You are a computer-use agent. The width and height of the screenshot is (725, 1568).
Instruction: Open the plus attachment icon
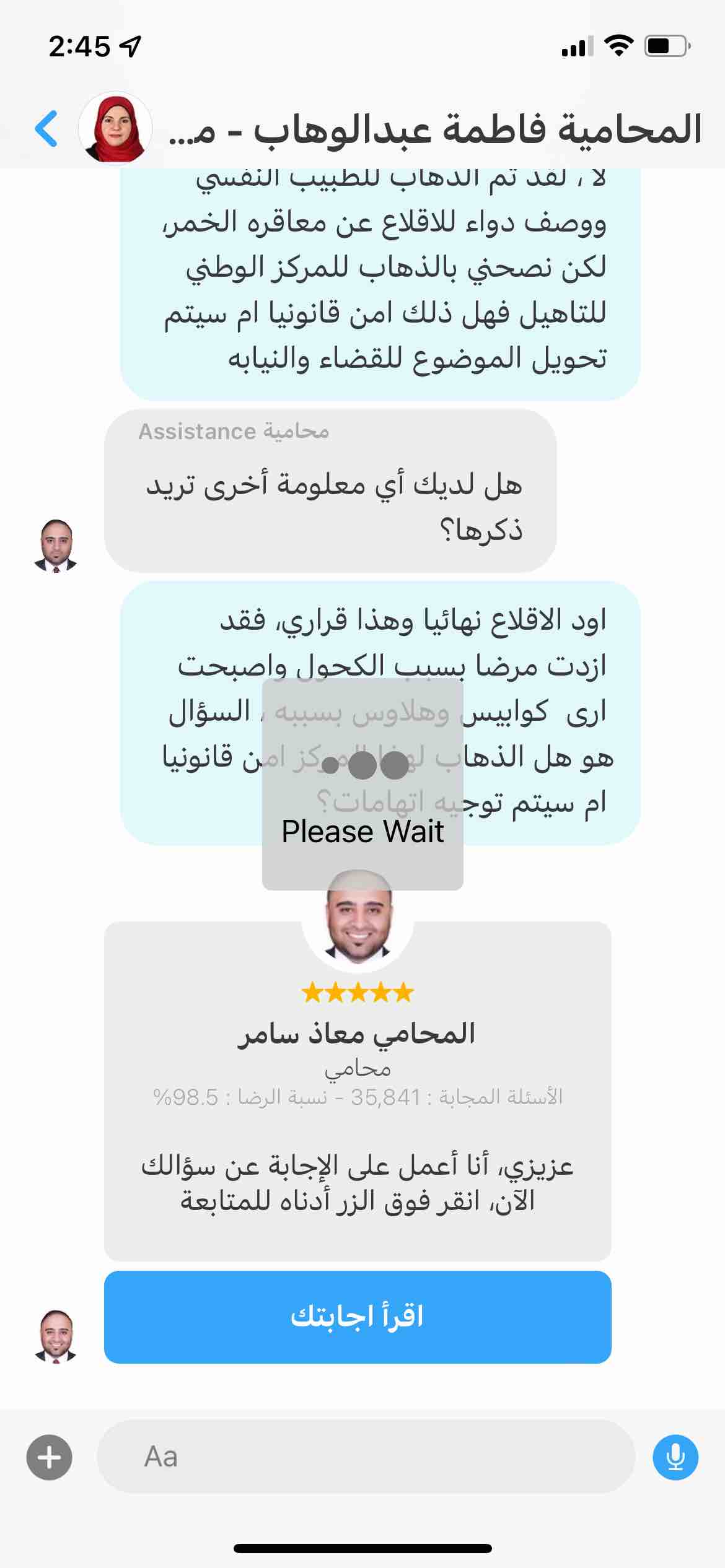(50, 1457)
